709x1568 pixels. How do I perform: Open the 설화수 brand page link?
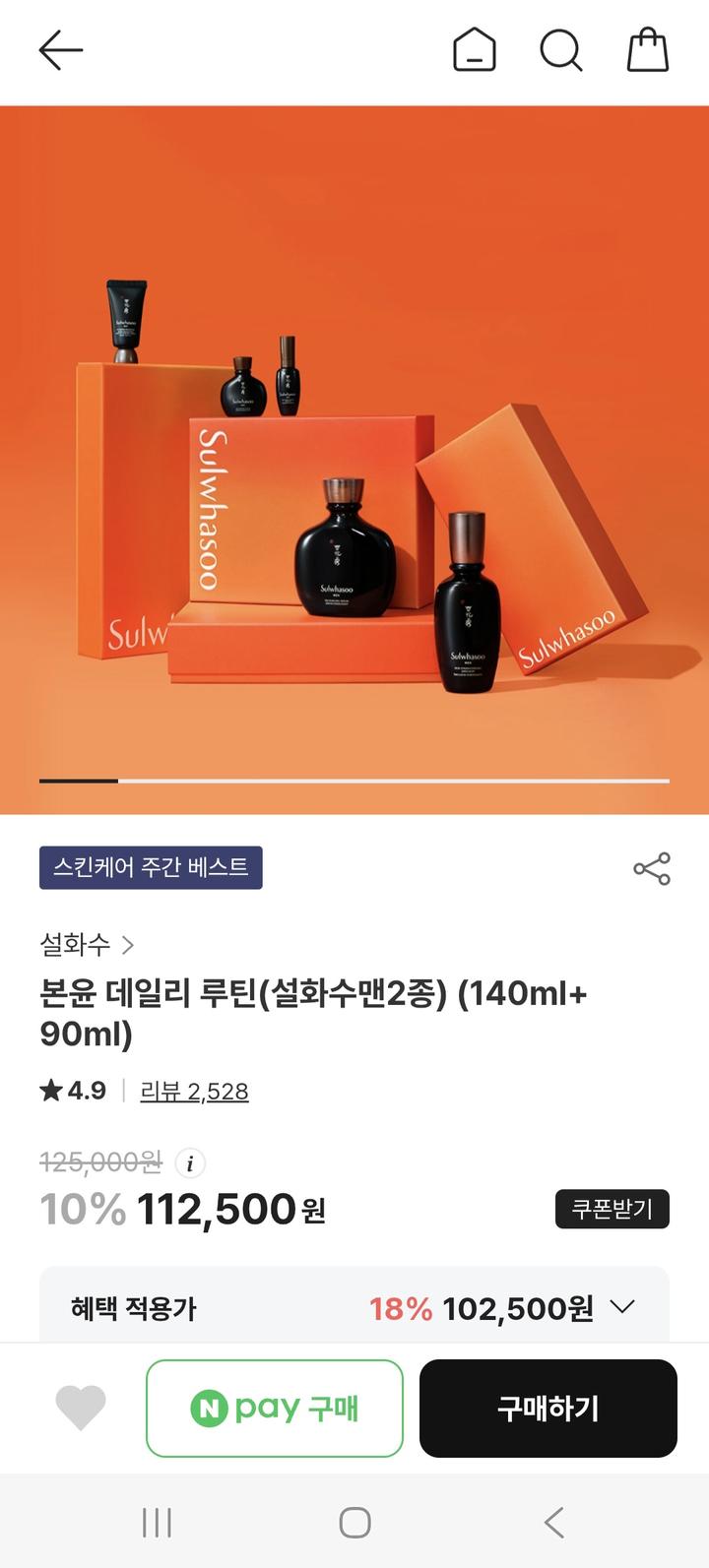click(86, 945)
